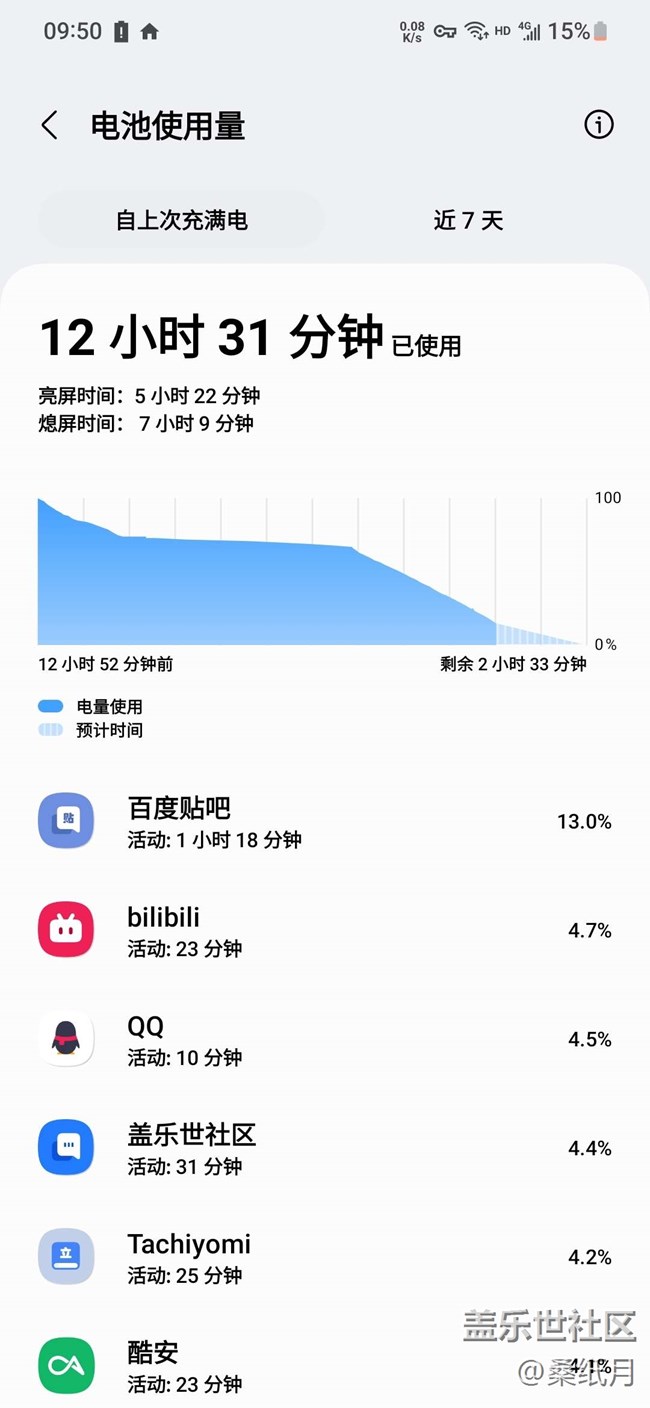The image size is (650, 1408).
Task: Switch to the 近 7 天 tab
Action: [x=468, y=220]
